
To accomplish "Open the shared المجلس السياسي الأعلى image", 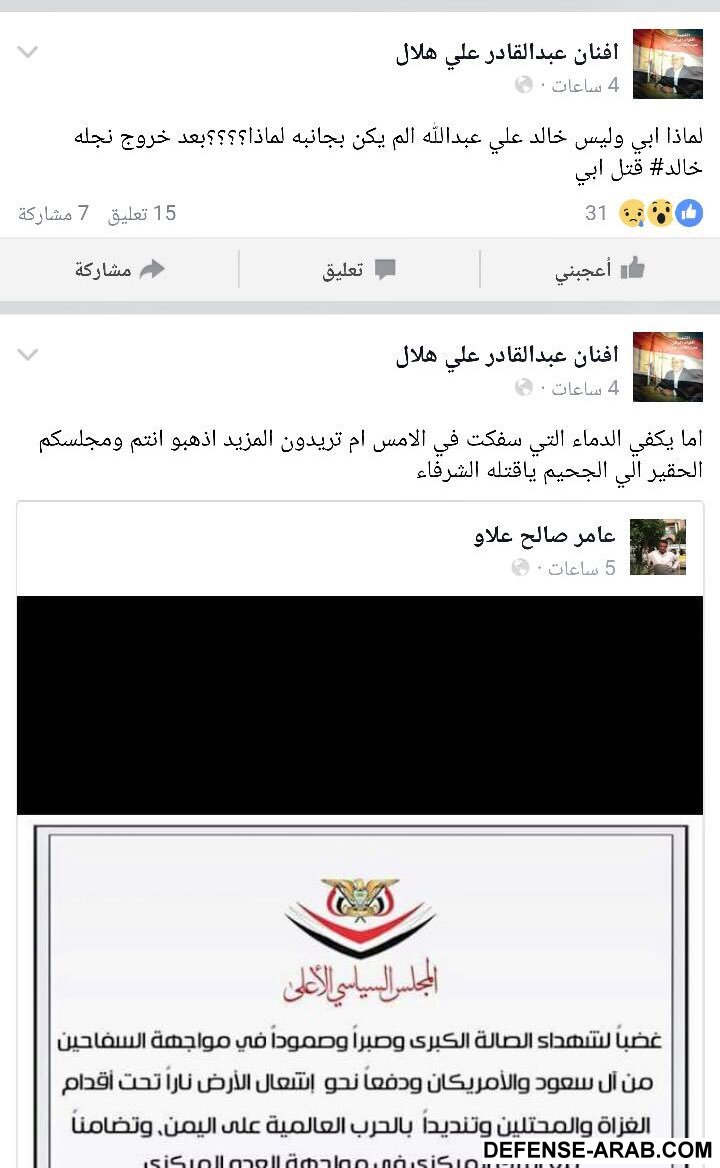I will coord(360,990).
